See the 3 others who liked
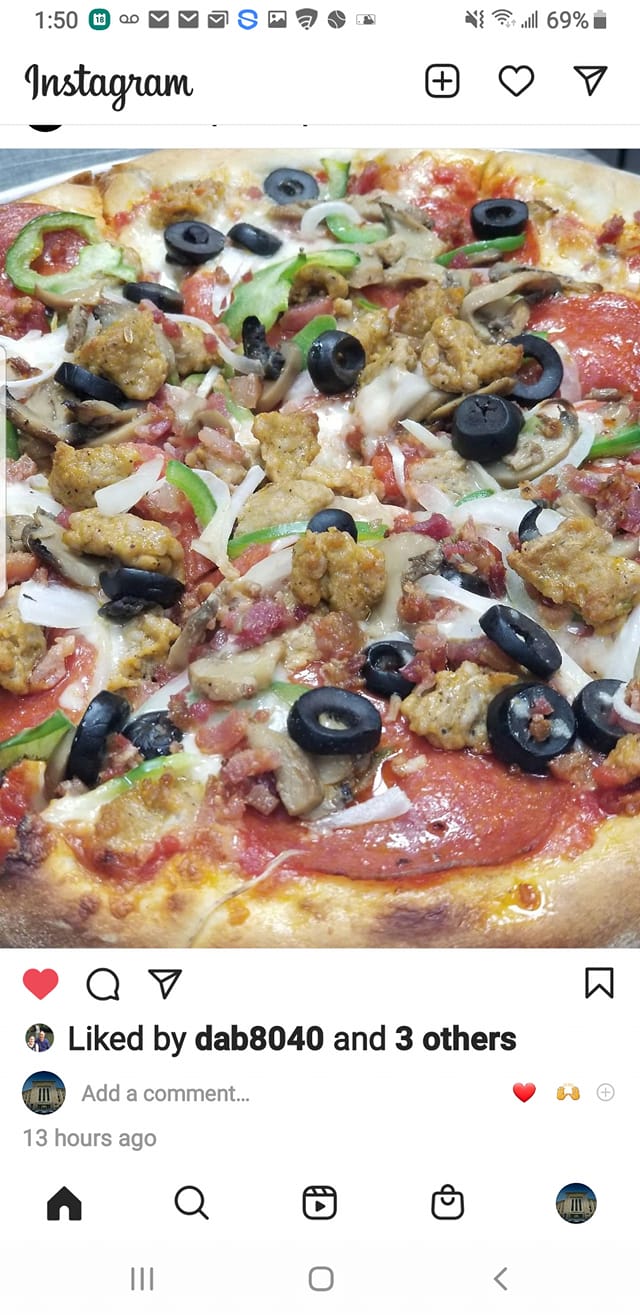Screen dimensions: 640x1315 click(x=455, y=1039)
